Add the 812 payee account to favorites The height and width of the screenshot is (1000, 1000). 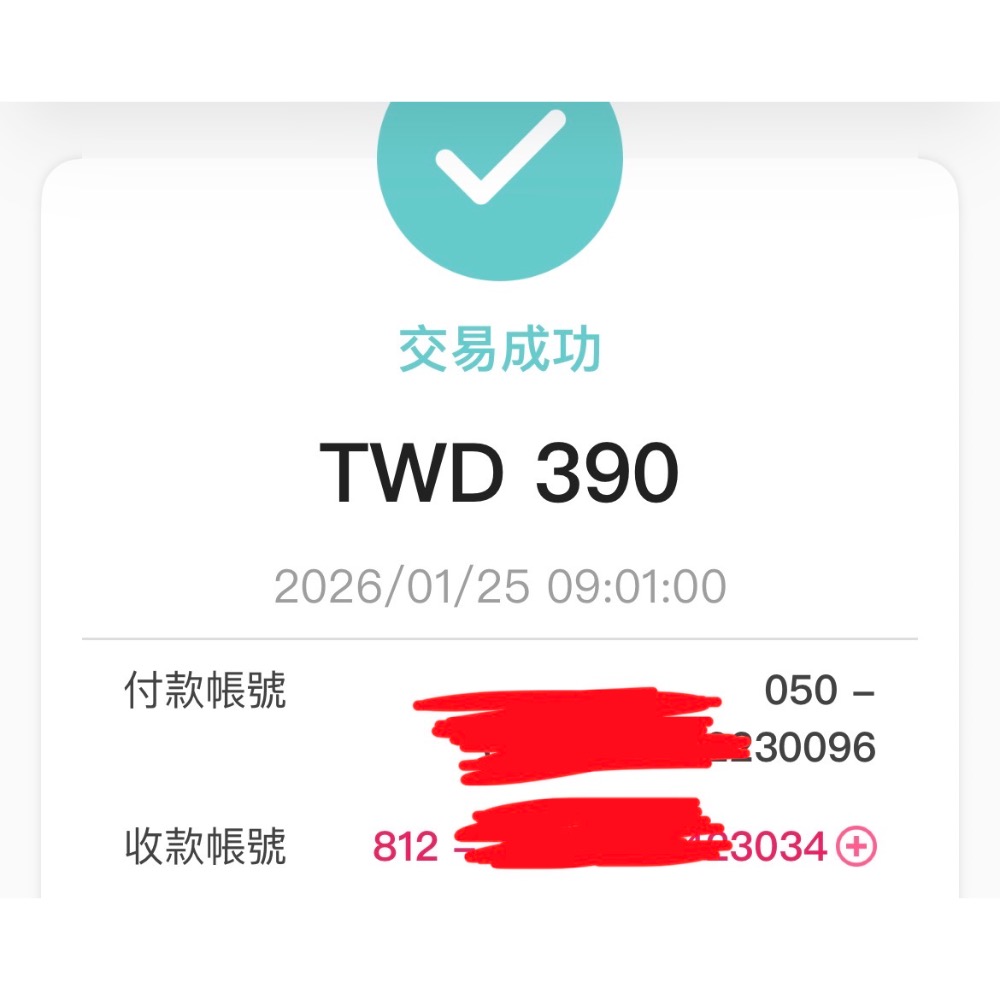[857, 847]
